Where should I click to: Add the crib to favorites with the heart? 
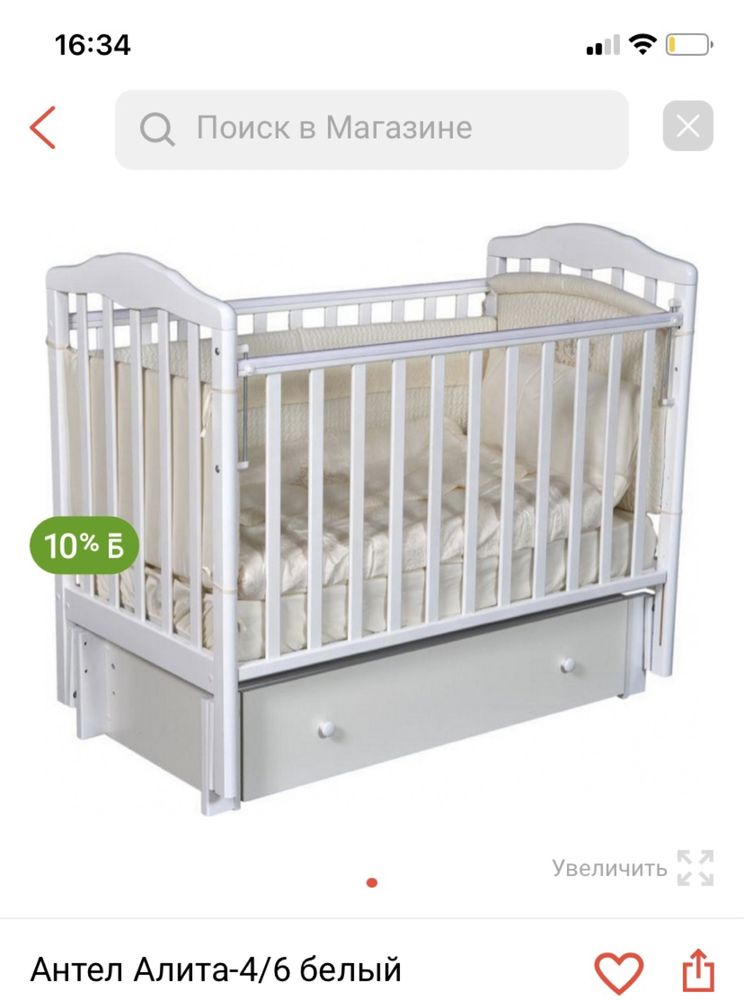pyautogui.click(x=619, y=972)
